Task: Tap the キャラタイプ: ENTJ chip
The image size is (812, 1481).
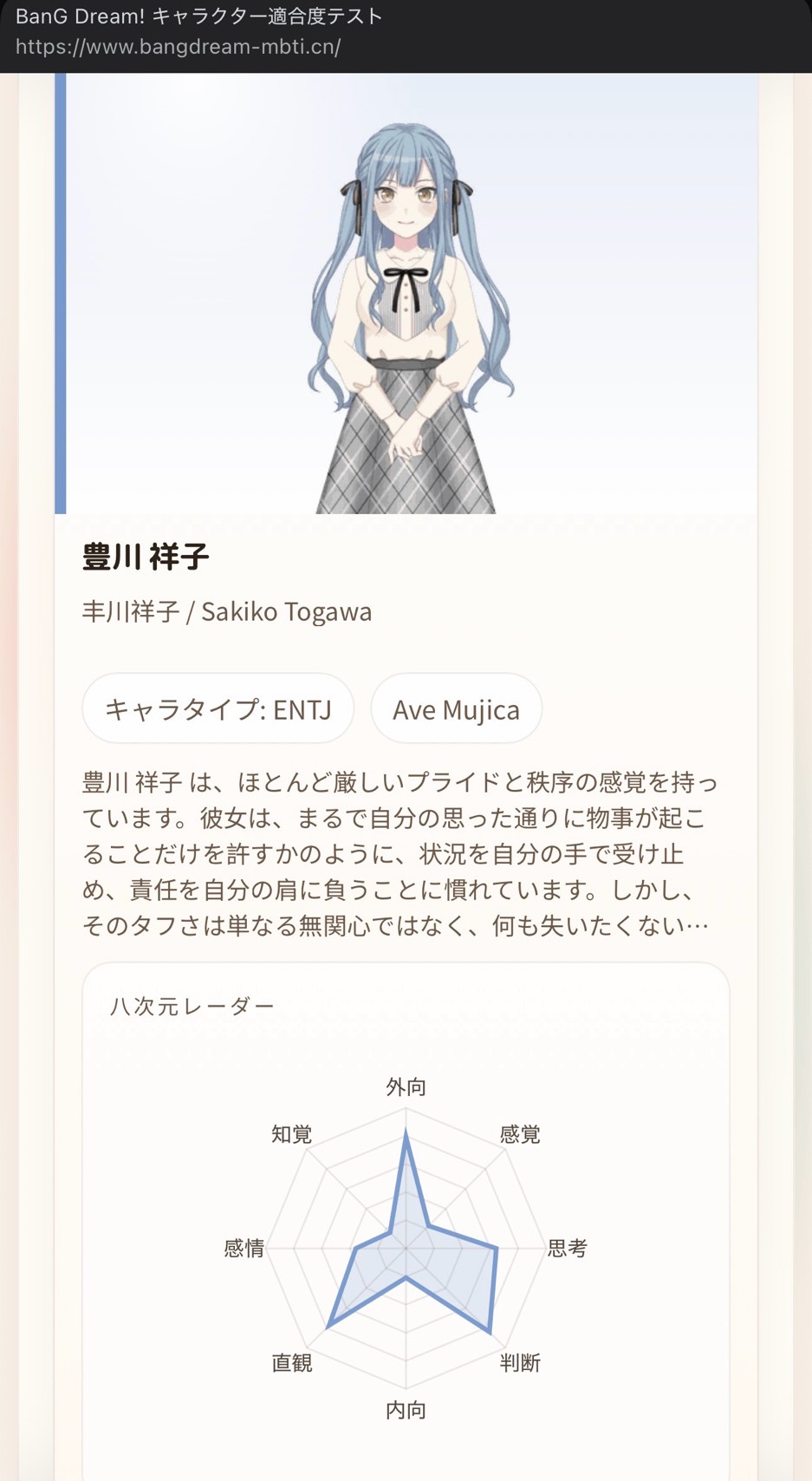Action: pos(218,709)
